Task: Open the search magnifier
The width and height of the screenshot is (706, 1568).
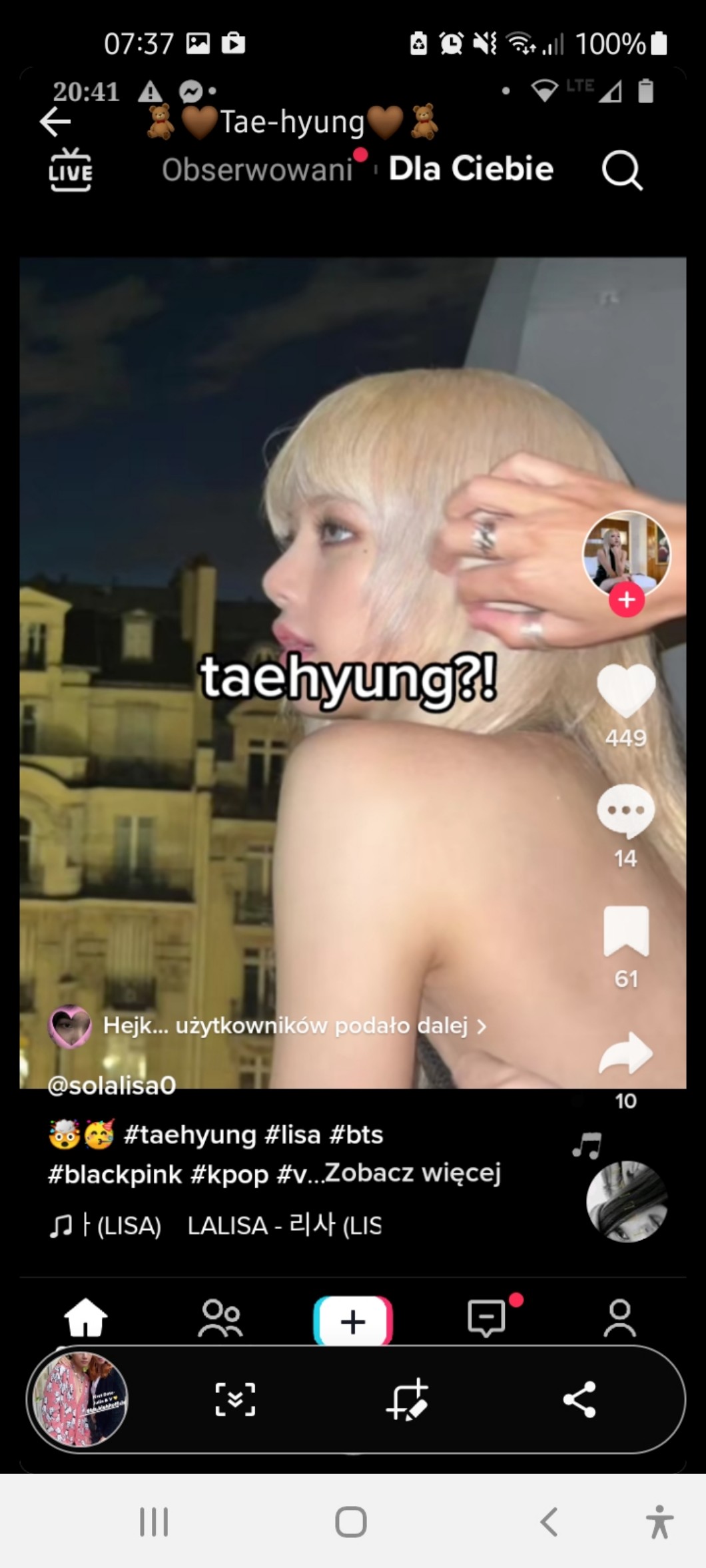Action: point(622,170)
